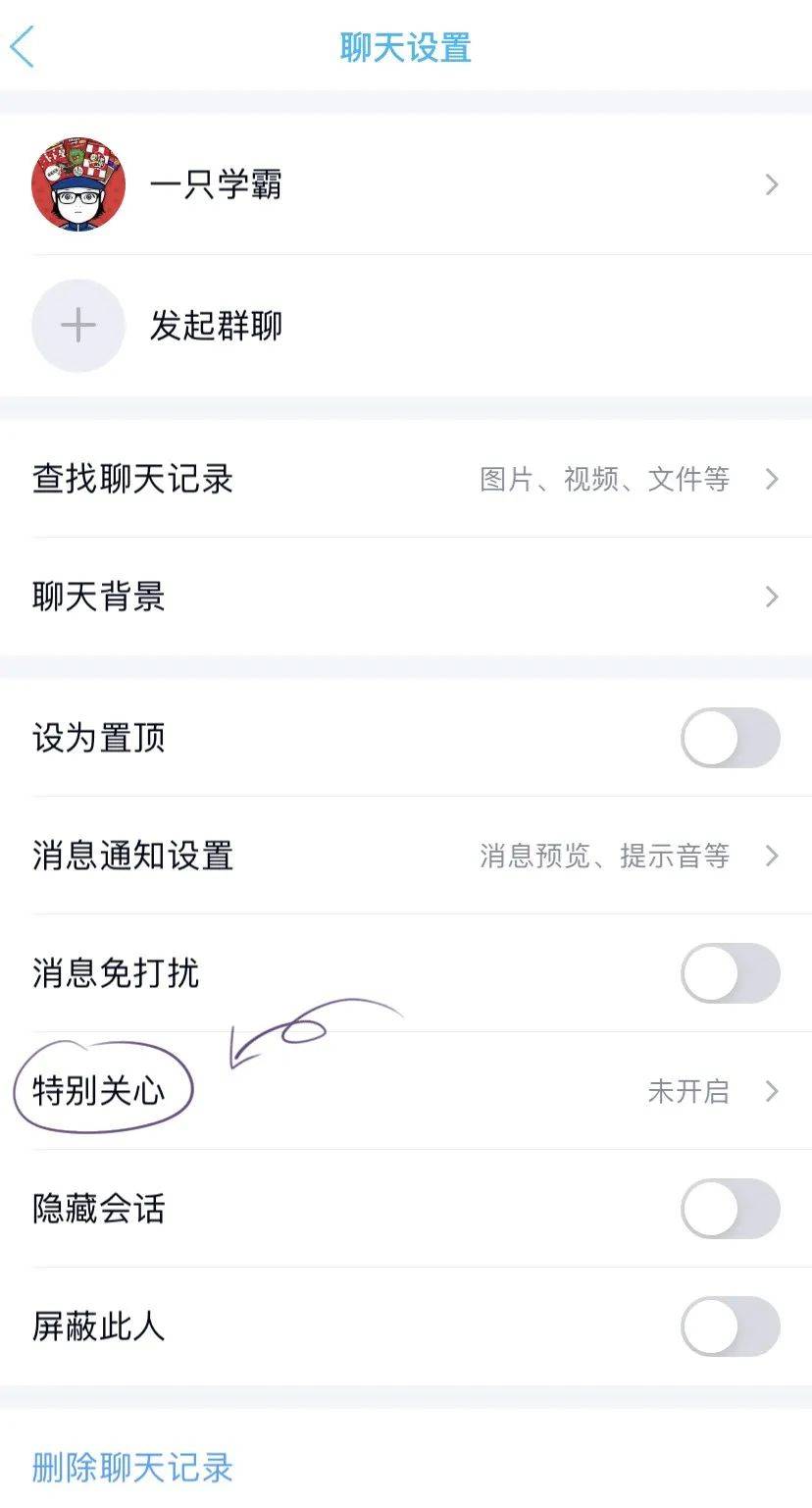
Task: Click the 删除聊天记录 delete chat history link
Action: click(x=131, y=1470)
